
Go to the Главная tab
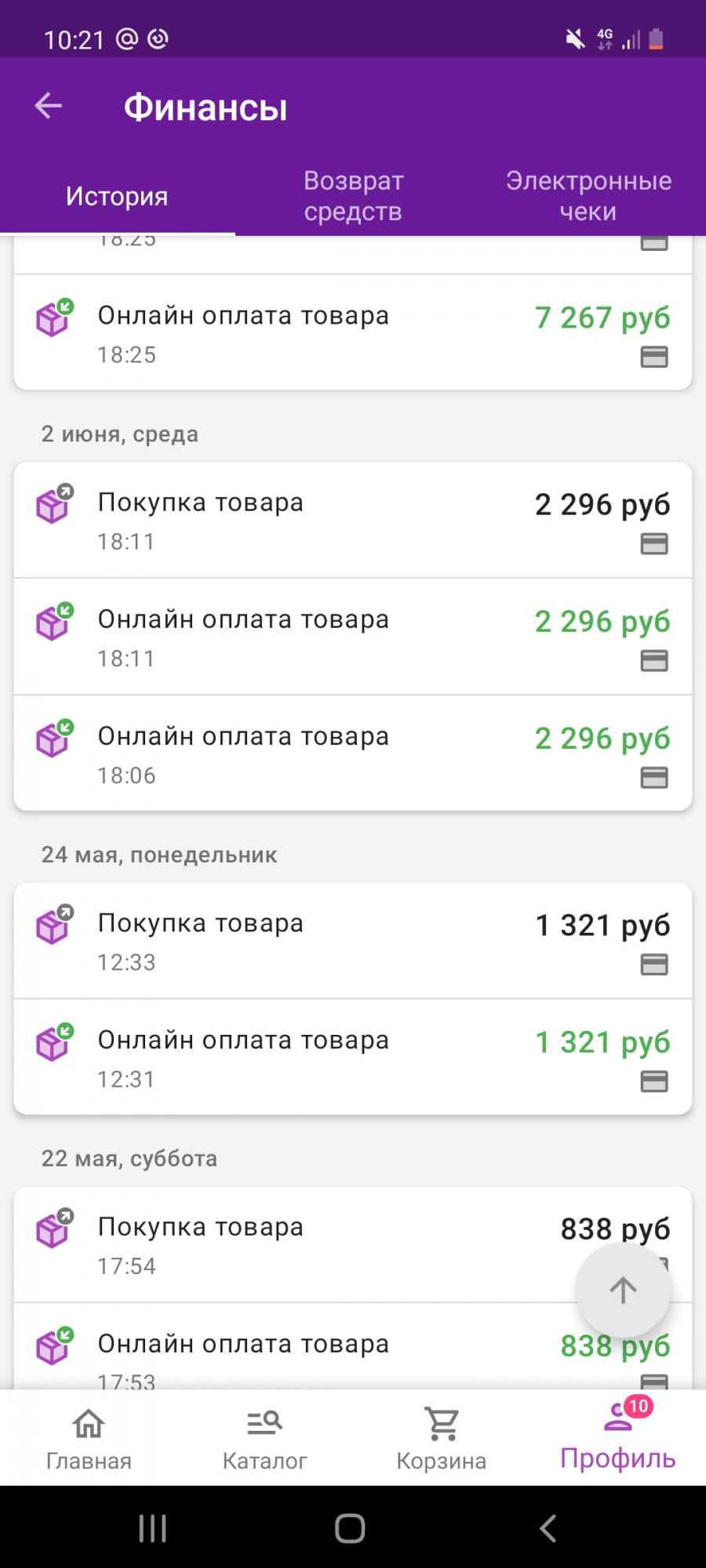[89, 1438]
